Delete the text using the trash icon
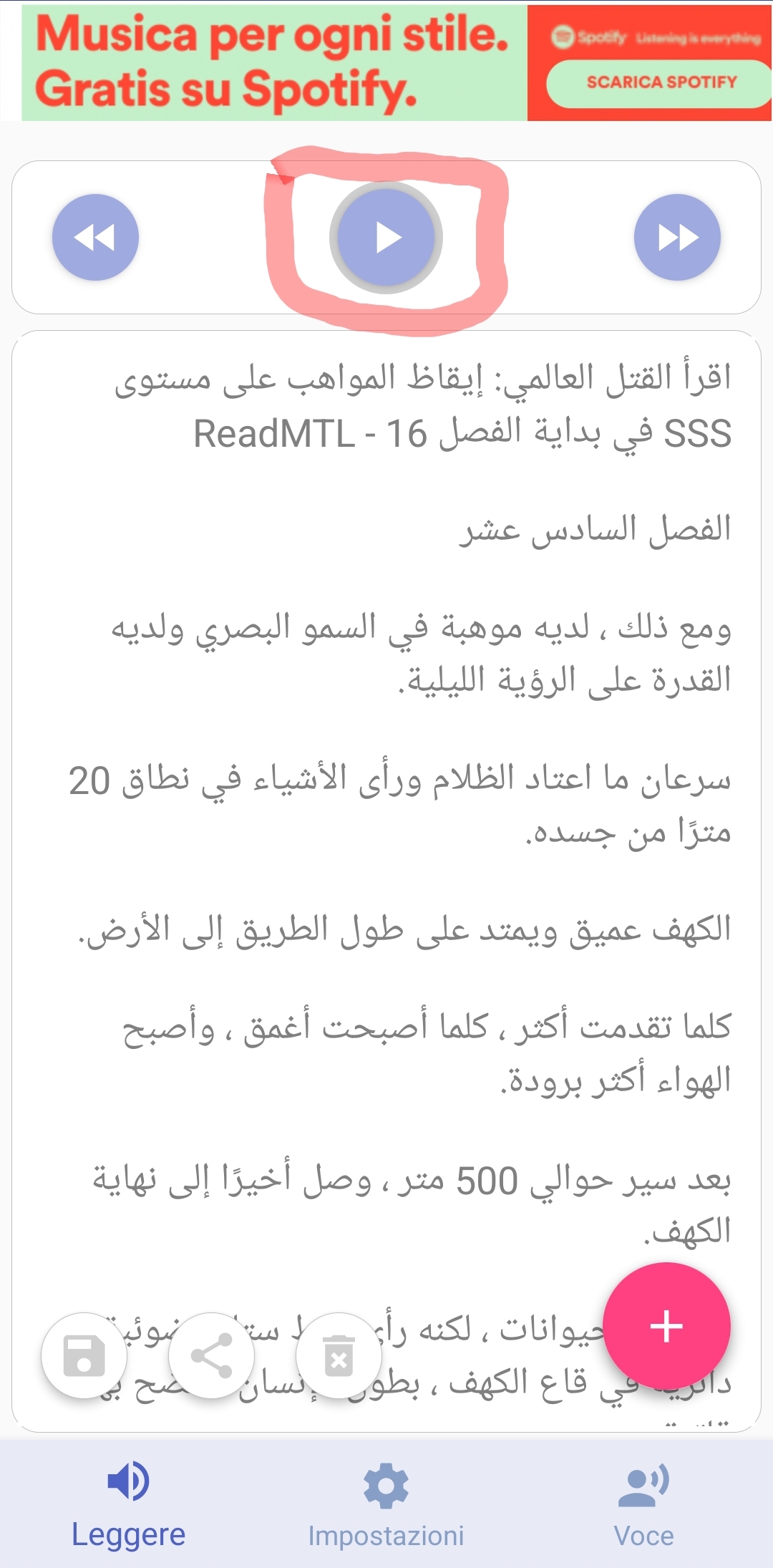 point(339,1355)
